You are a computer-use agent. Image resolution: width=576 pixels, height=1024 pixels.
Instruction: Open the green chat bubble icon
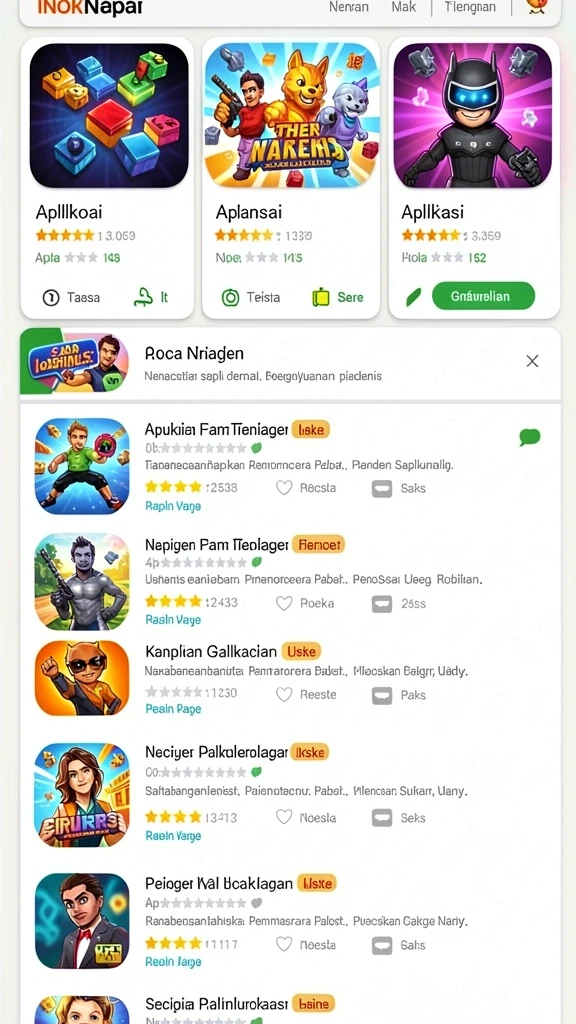(x=530, y=437)
